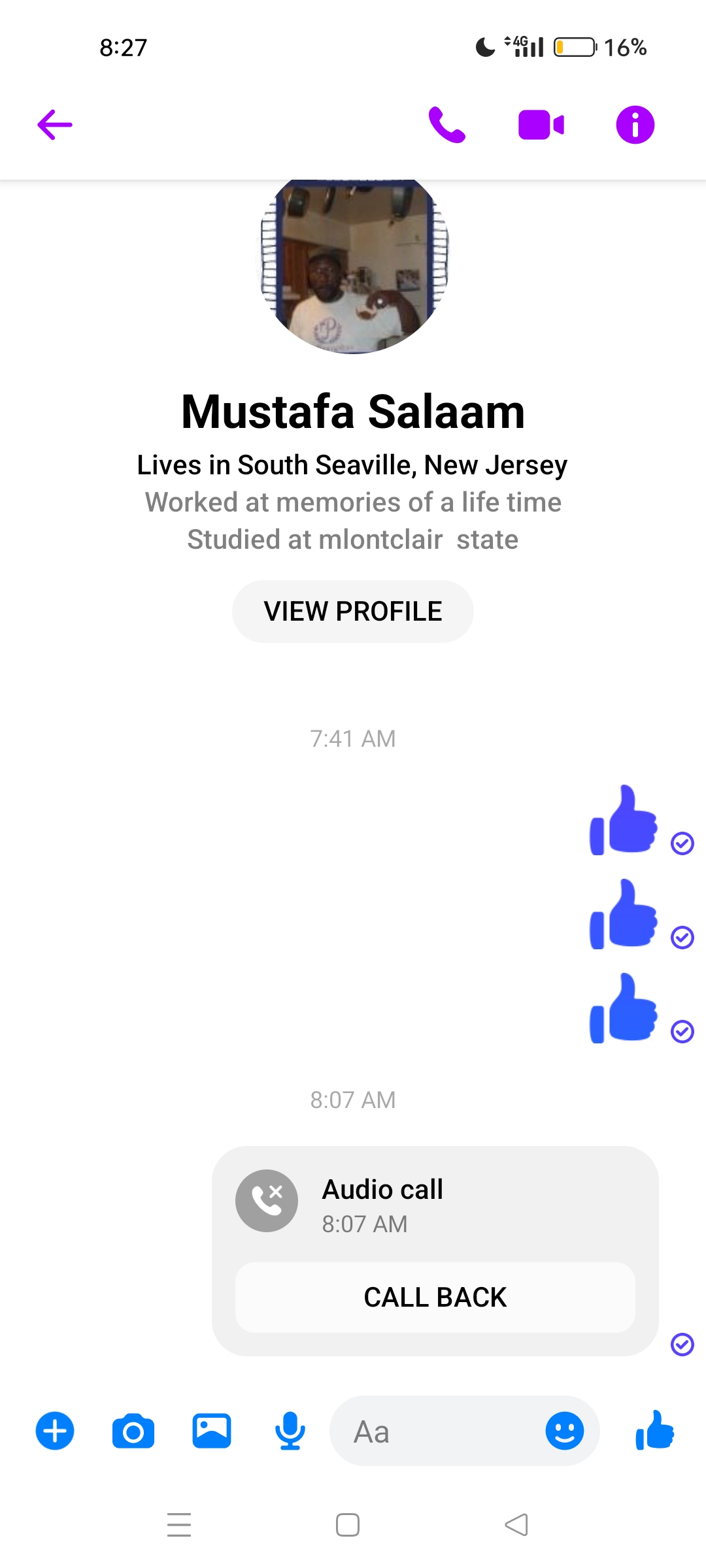Tap the View Profile button
706x1568 pixels.
click(353, 612)
